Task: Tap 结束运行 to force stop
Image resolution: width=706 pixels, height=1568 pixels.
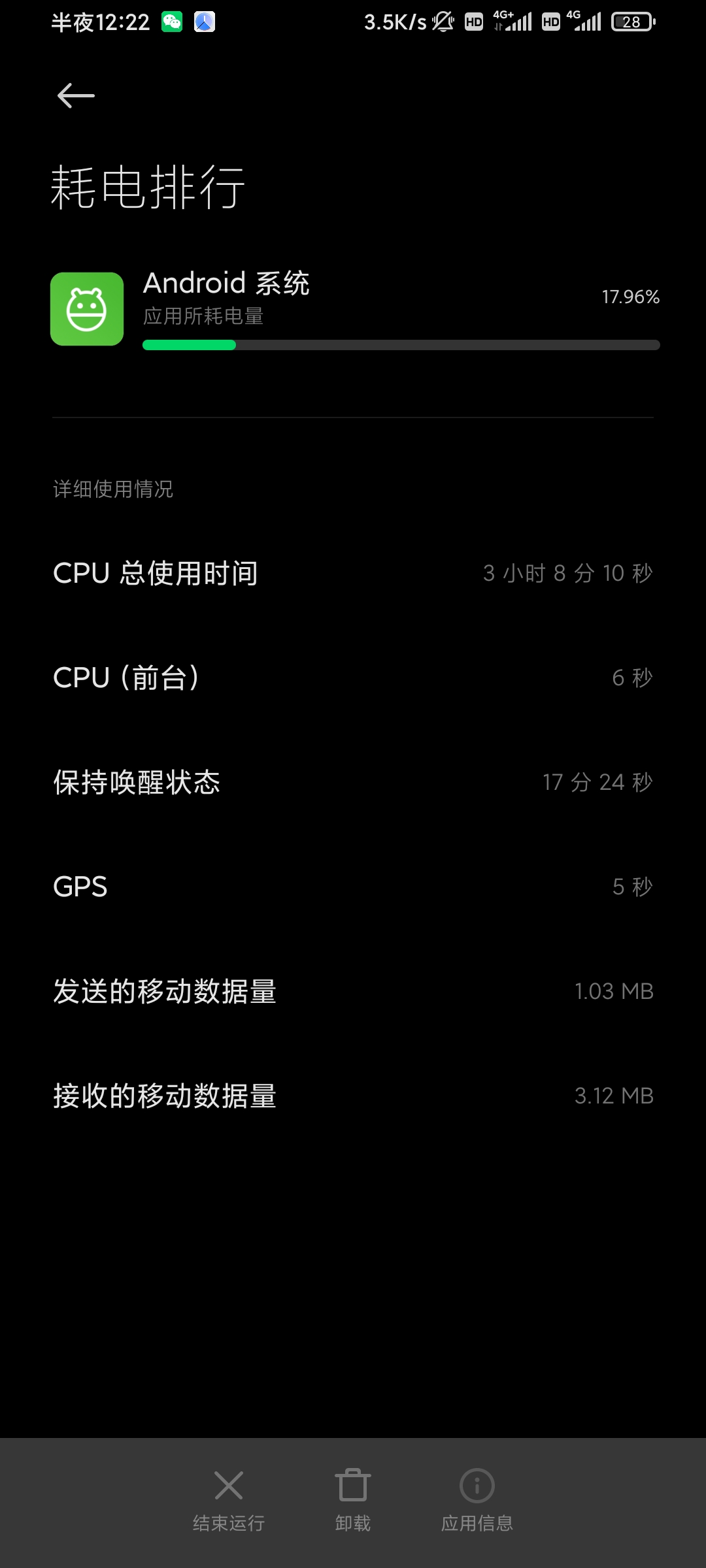Action: [x=229, y=1499]
